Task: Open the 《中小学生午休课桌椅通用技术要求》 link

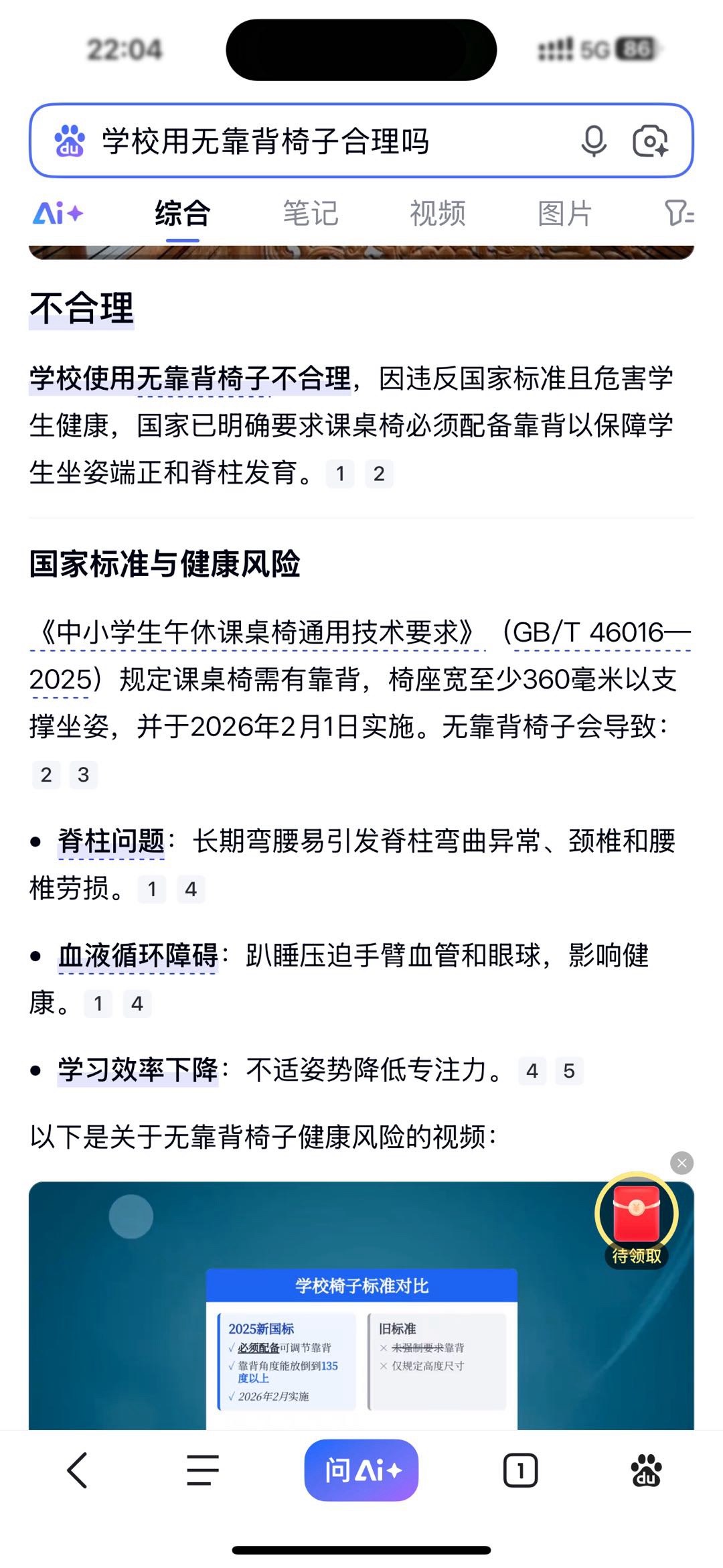Action: click(258, 632)
